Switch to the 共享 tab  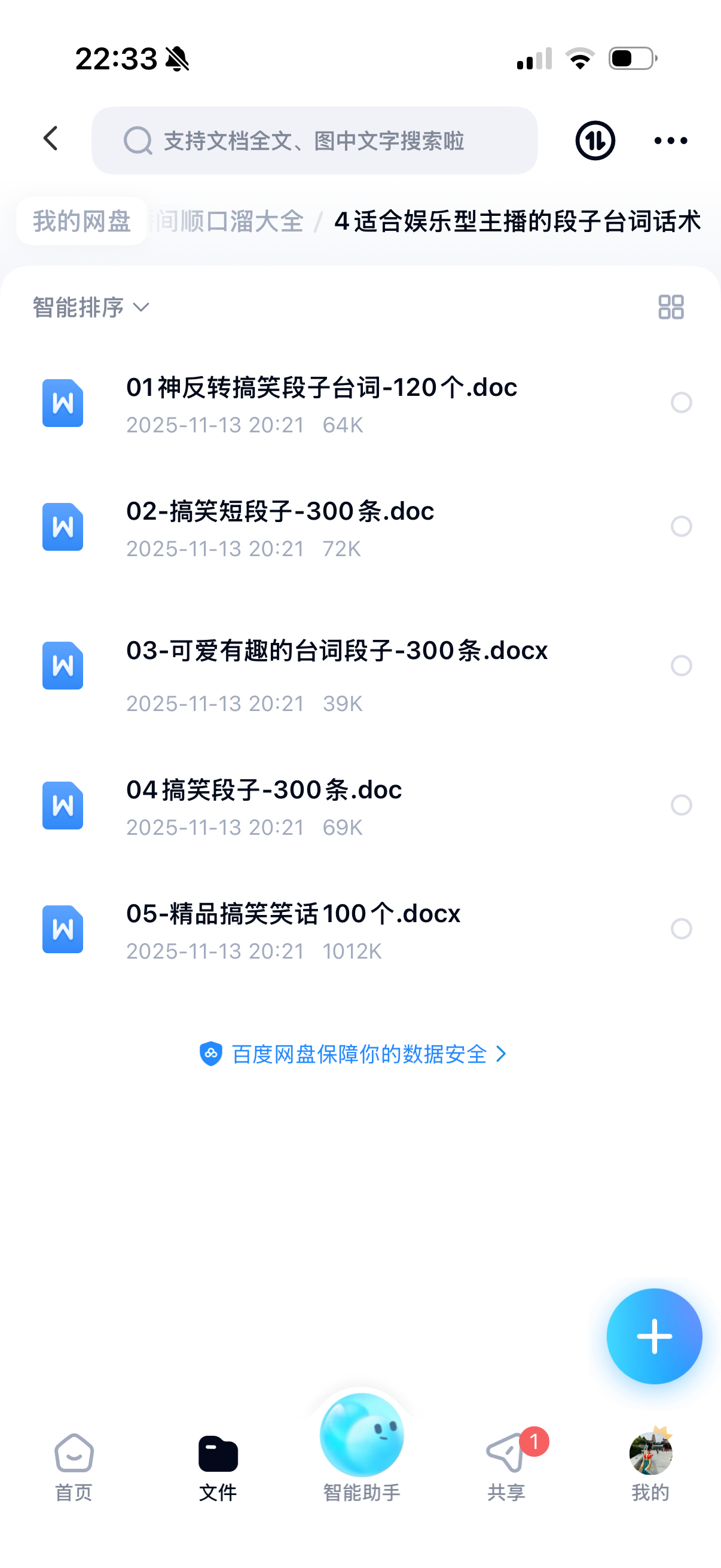(506, 1467)
